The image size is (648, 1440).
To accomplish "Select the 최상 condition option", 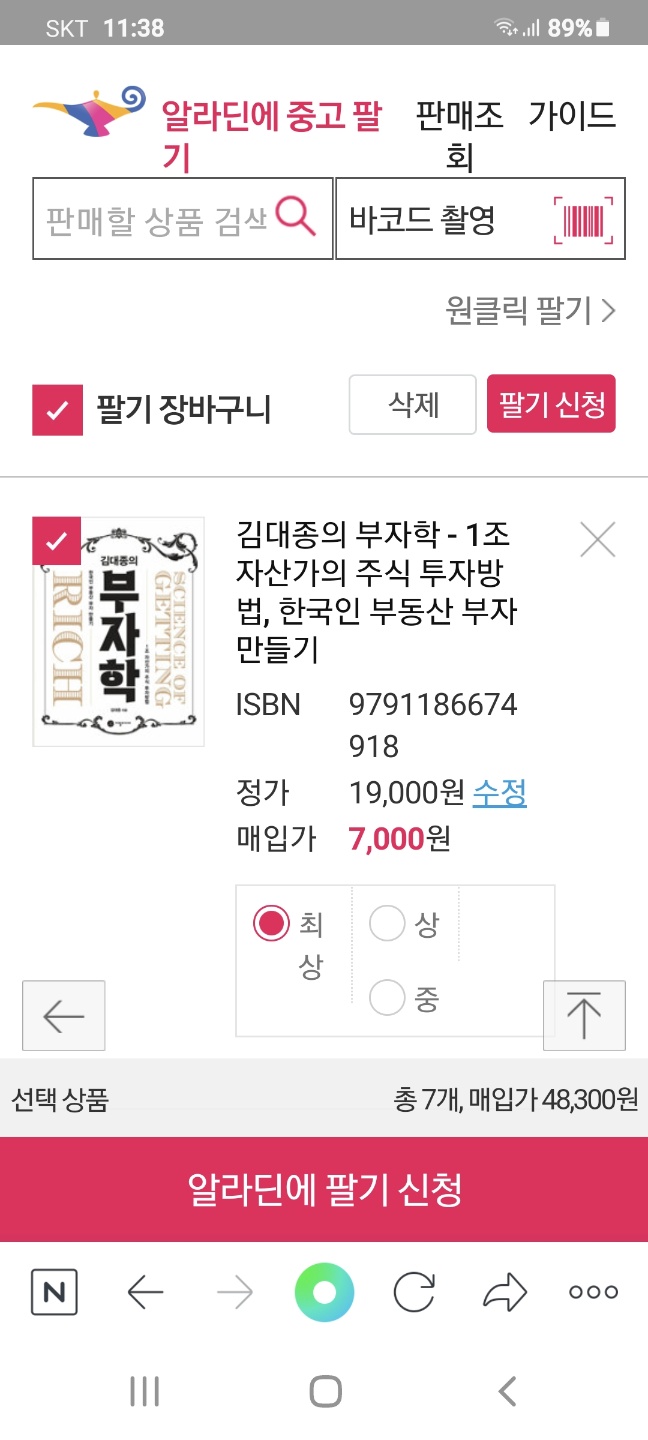I will click(x=271, y=923).
